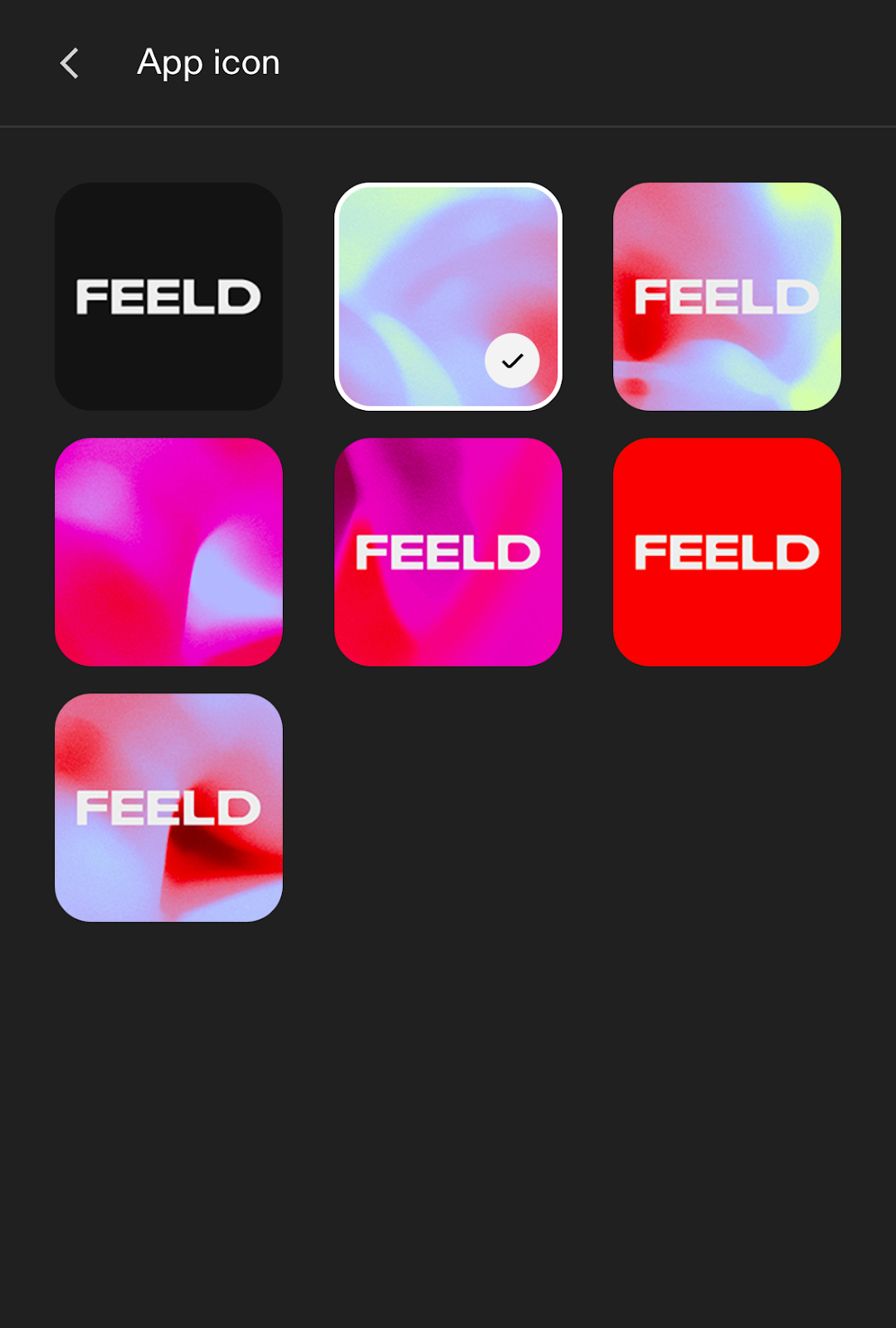The image size is (896, 1328).
Task: Choose the solid red FEELD icon
Action: (727, 552)
